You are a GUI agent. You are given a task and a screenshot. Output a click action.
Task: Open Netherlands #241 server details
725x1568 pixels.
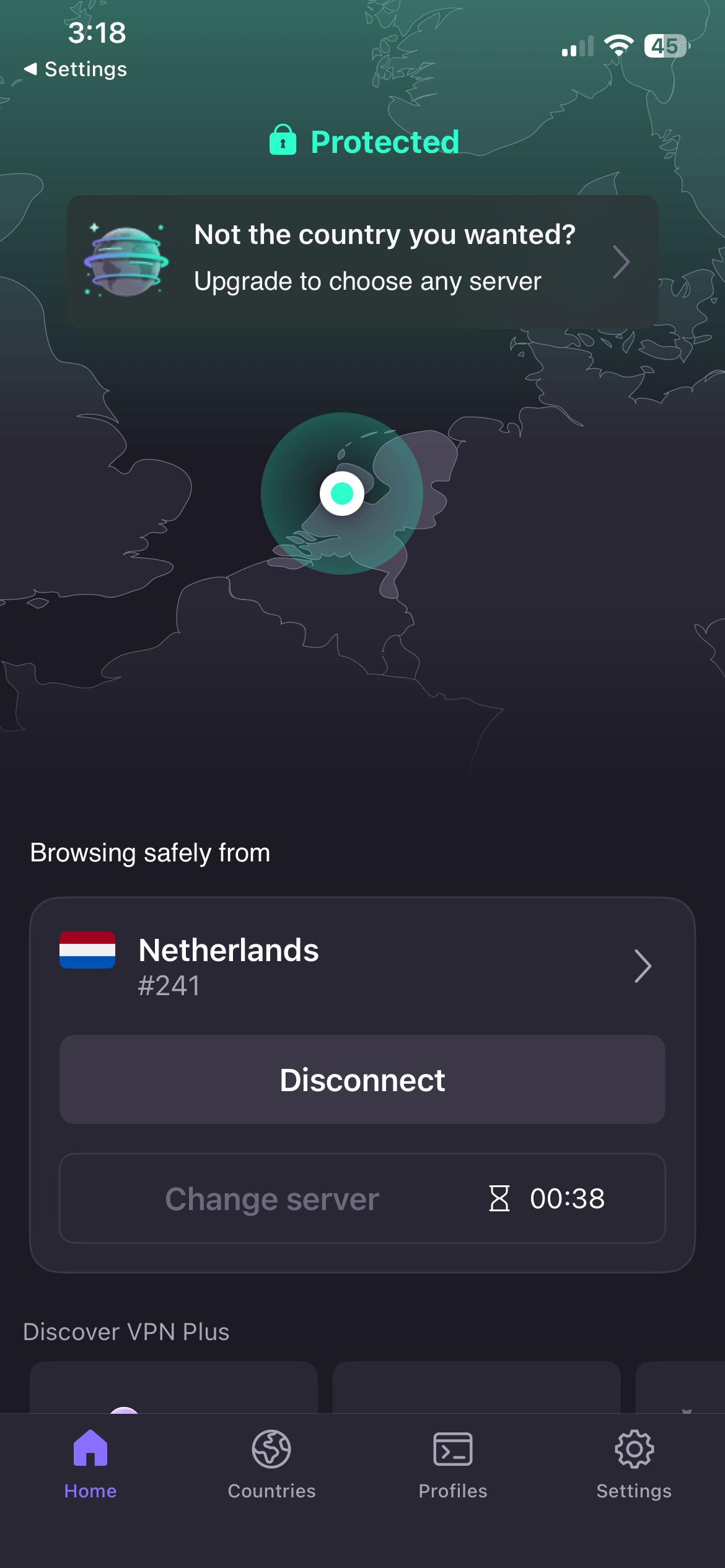click(362, 965)
